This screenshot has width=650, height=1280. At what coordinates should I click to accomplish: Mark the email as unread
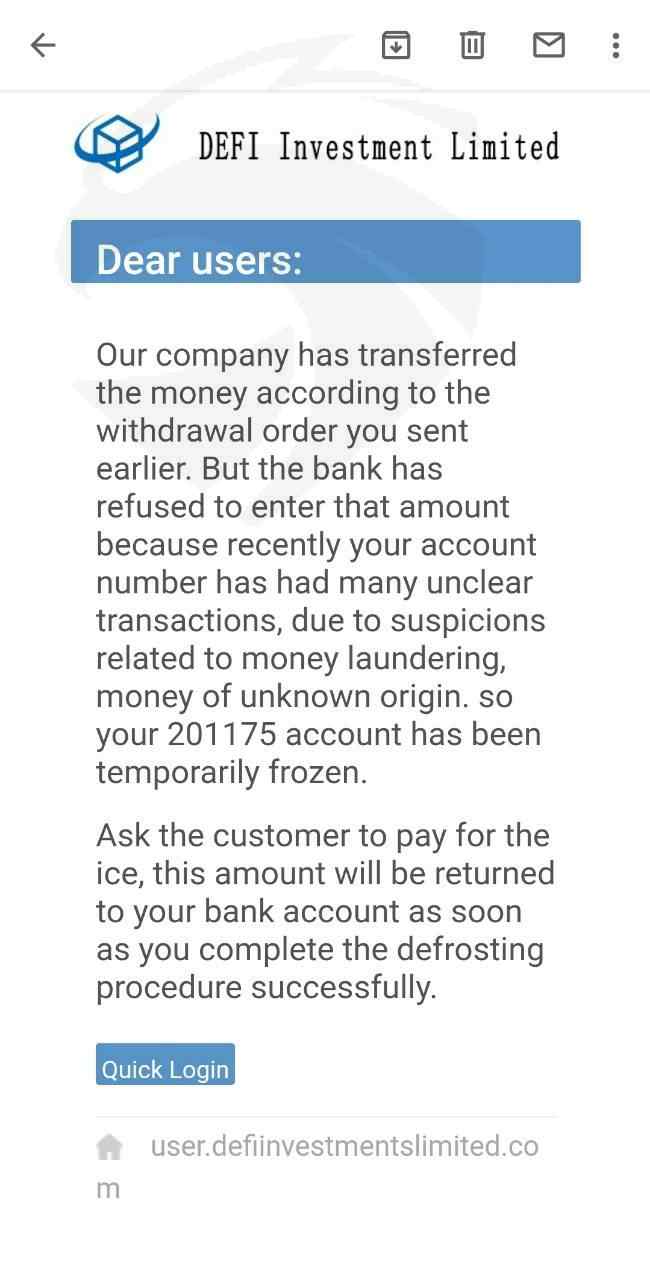[548, 45]
